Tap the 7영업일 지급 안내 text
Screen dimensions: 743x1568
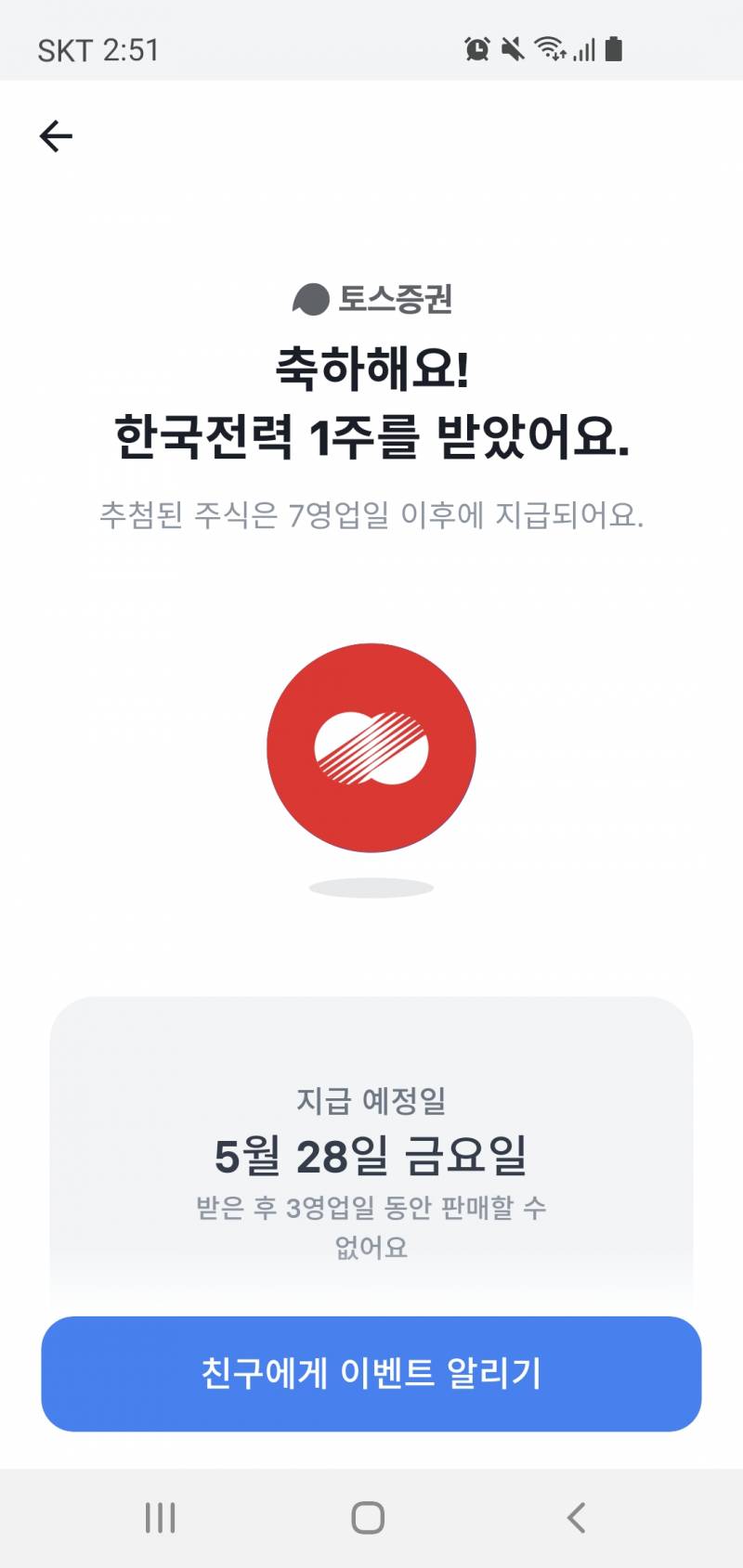coord(371,519)
